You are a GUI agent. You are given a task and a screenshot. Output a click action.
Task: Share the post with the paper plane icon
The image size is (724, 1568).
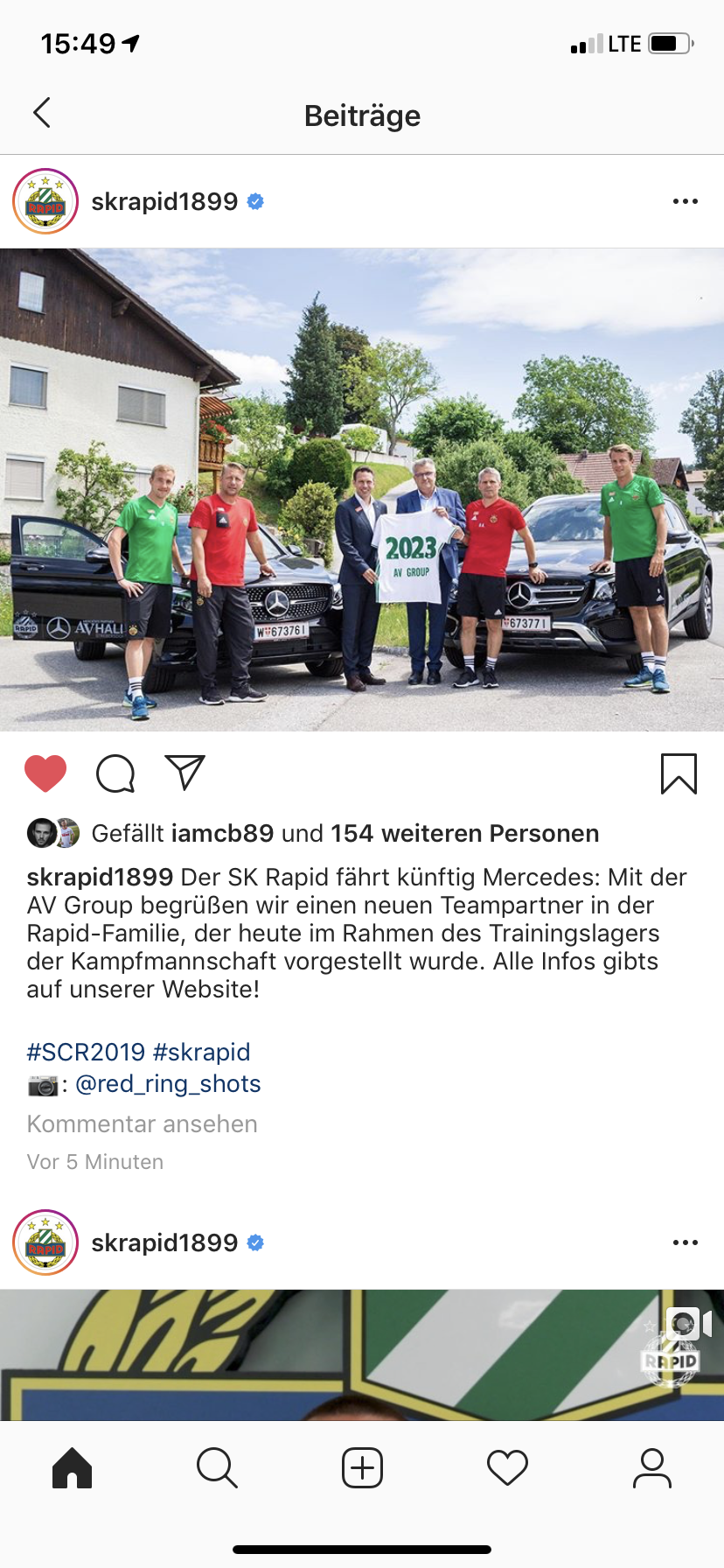(x=184, y=773)
